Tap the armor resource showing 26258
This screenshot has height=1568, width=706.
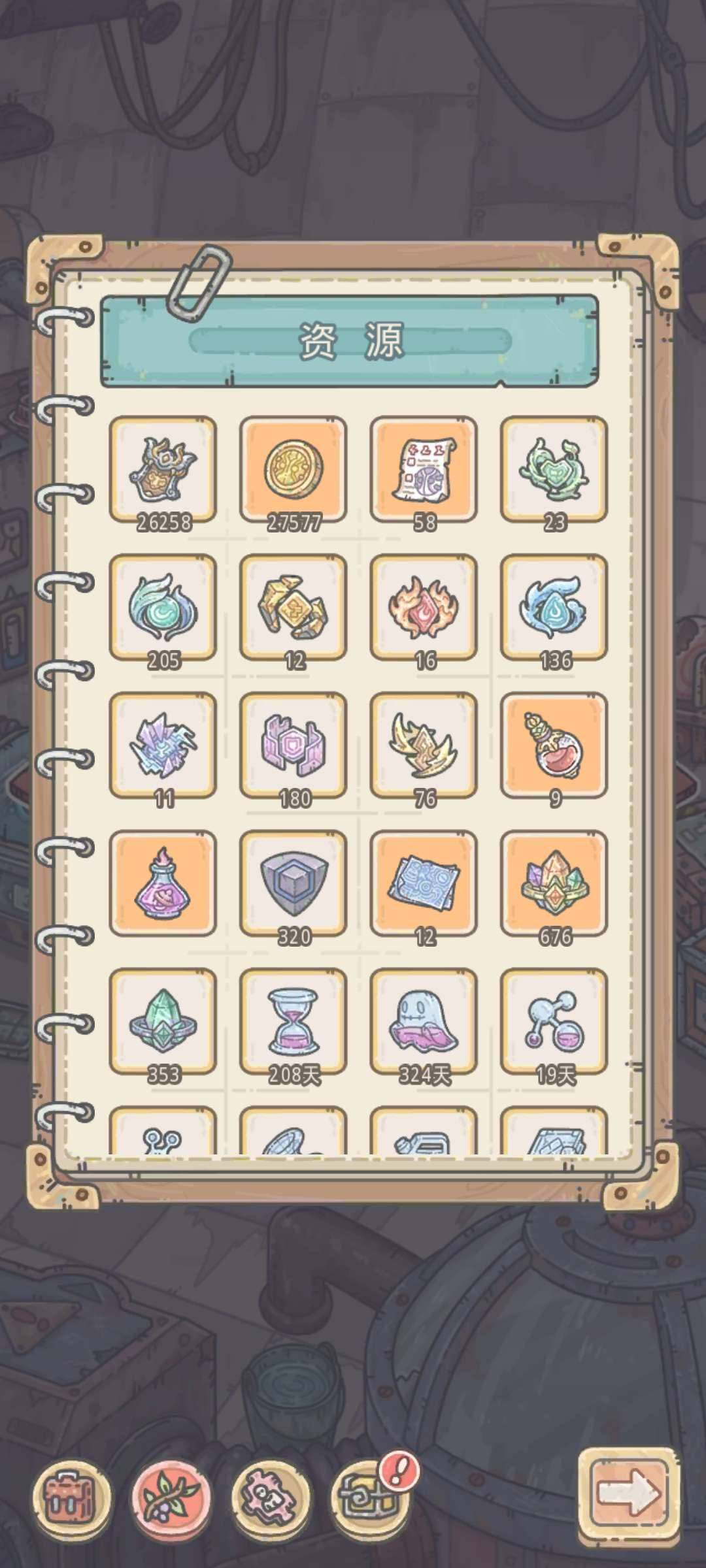pos(163,468)
